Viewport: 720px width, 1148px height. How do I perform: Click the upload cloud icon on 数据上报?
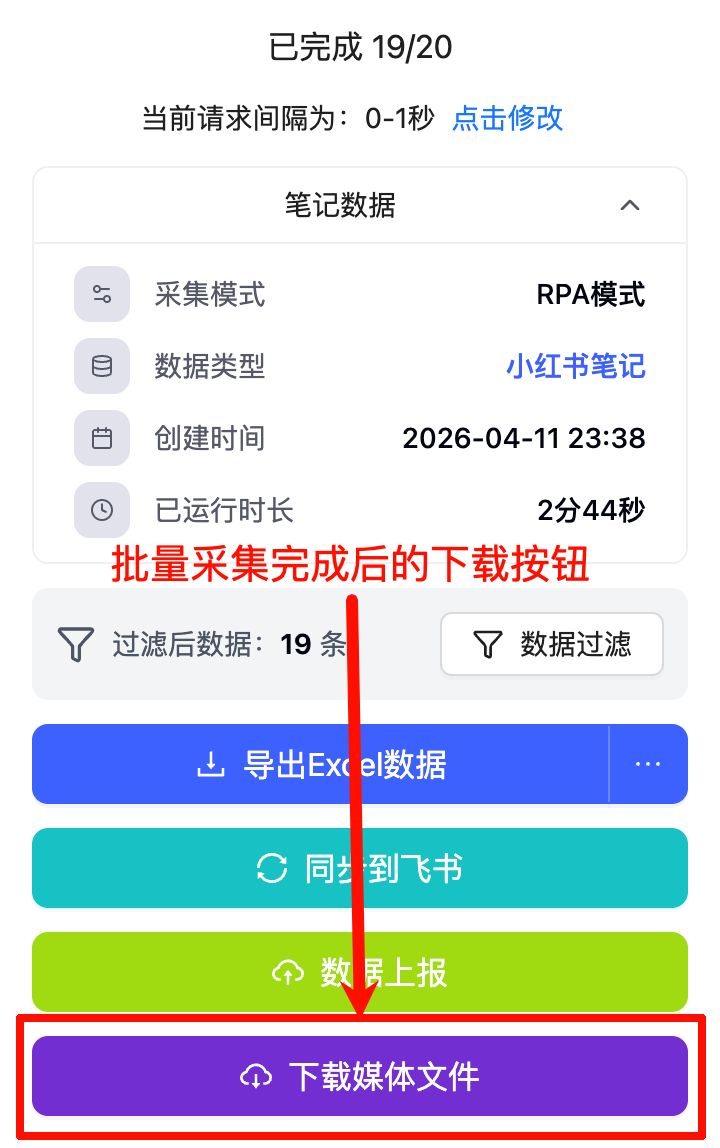tap(288, 971)
